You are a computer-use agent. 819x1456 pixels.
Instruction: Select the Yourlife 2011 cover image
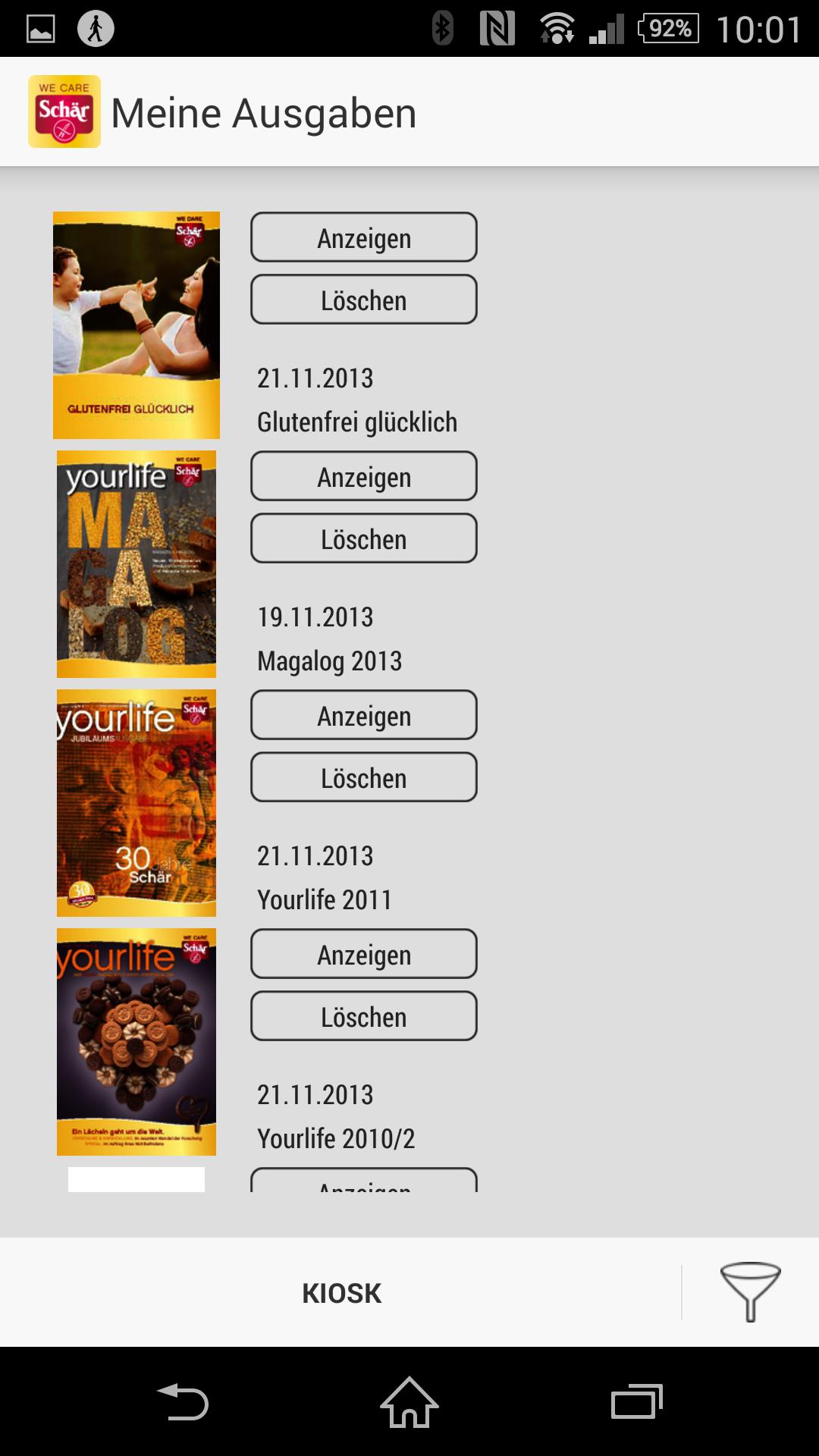point(136,803)
